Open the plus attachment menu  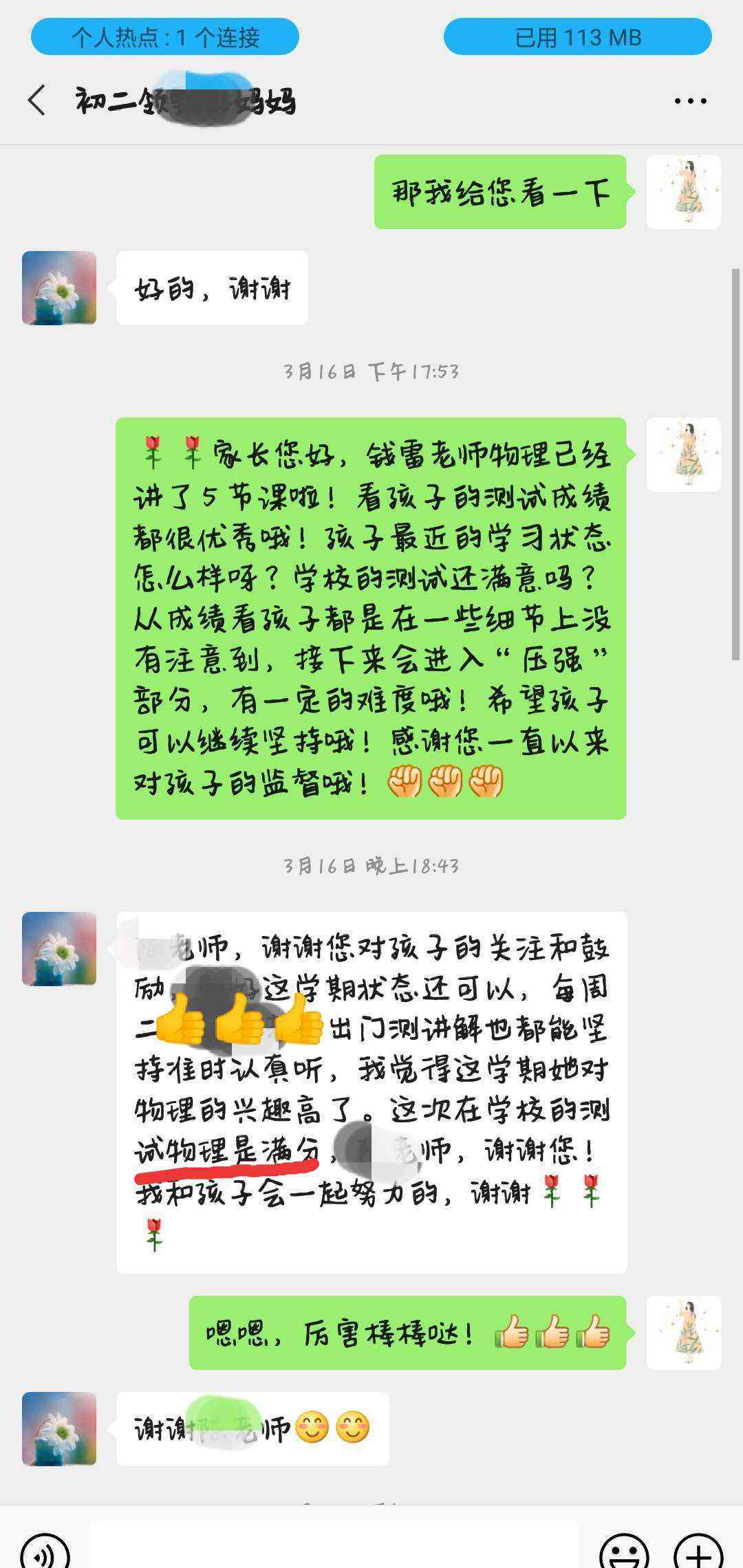[x=699, y=1550]
